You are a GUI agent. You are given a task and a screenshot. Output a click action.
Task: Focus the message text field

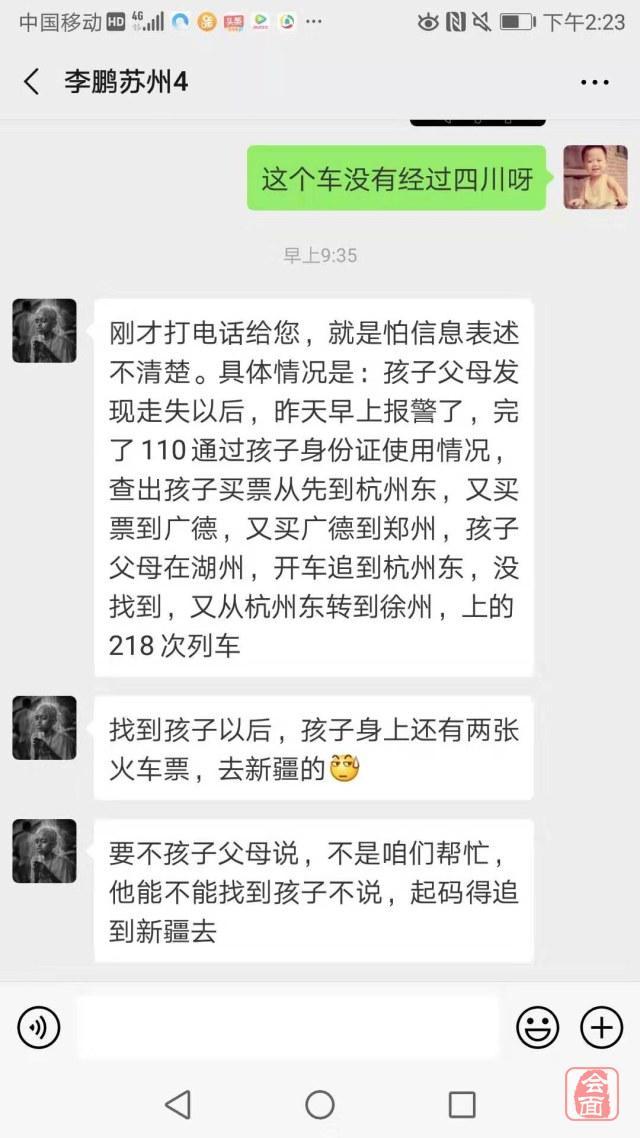click(x=288, y=1027)
